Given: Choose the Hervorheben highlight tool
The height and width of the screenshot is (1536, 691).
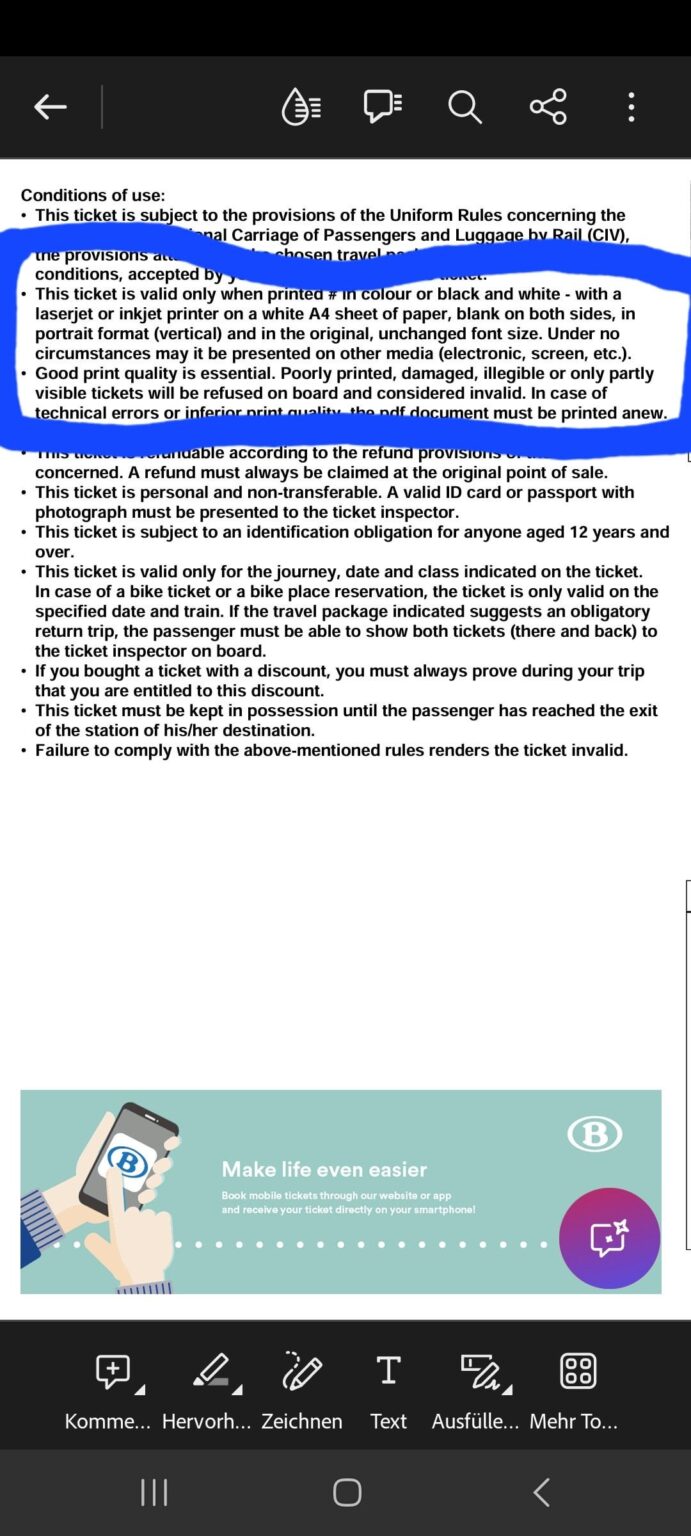Looking at the screenshot, I should [207, 1391].
